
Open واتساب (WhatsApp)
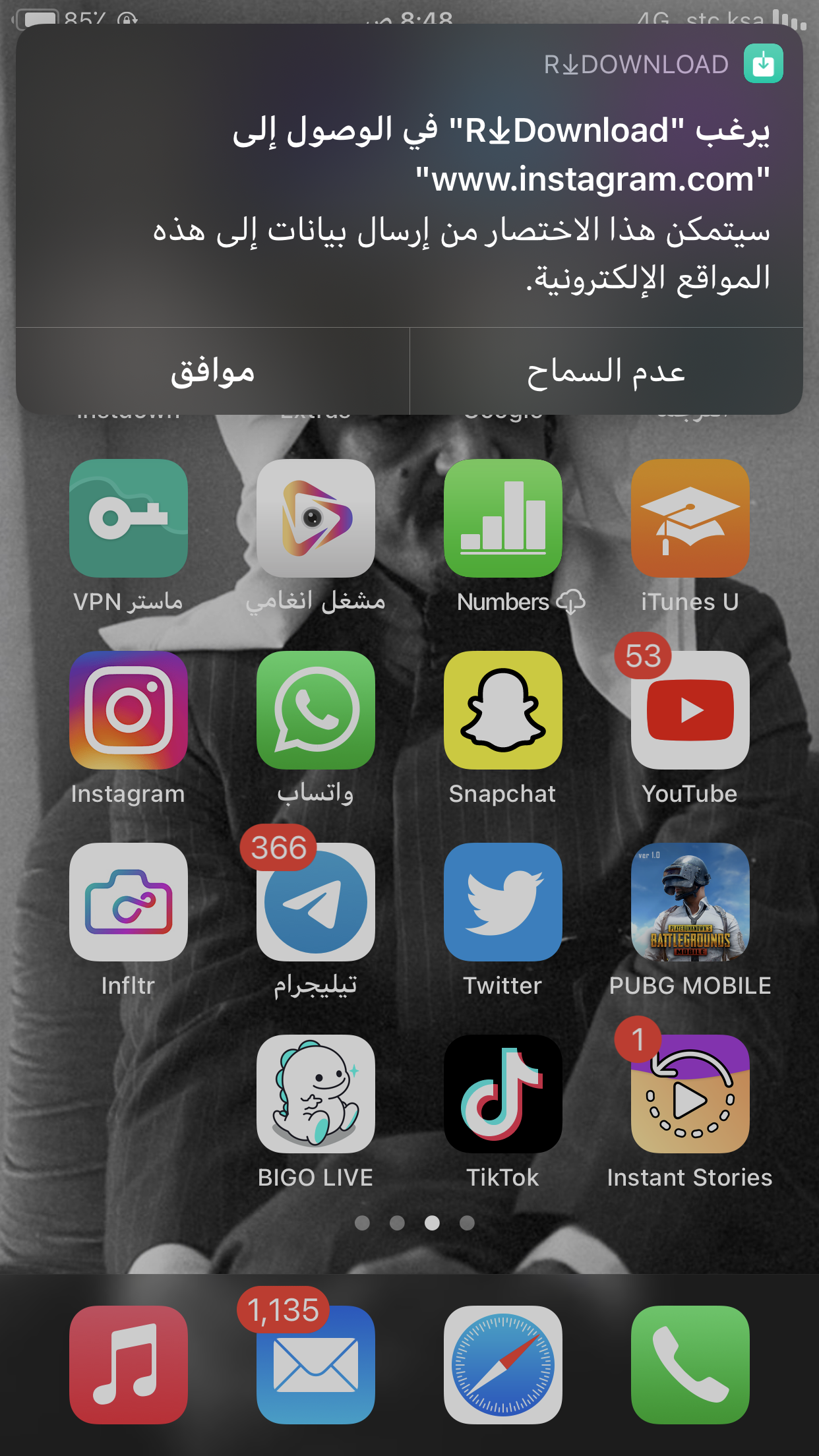316,710
